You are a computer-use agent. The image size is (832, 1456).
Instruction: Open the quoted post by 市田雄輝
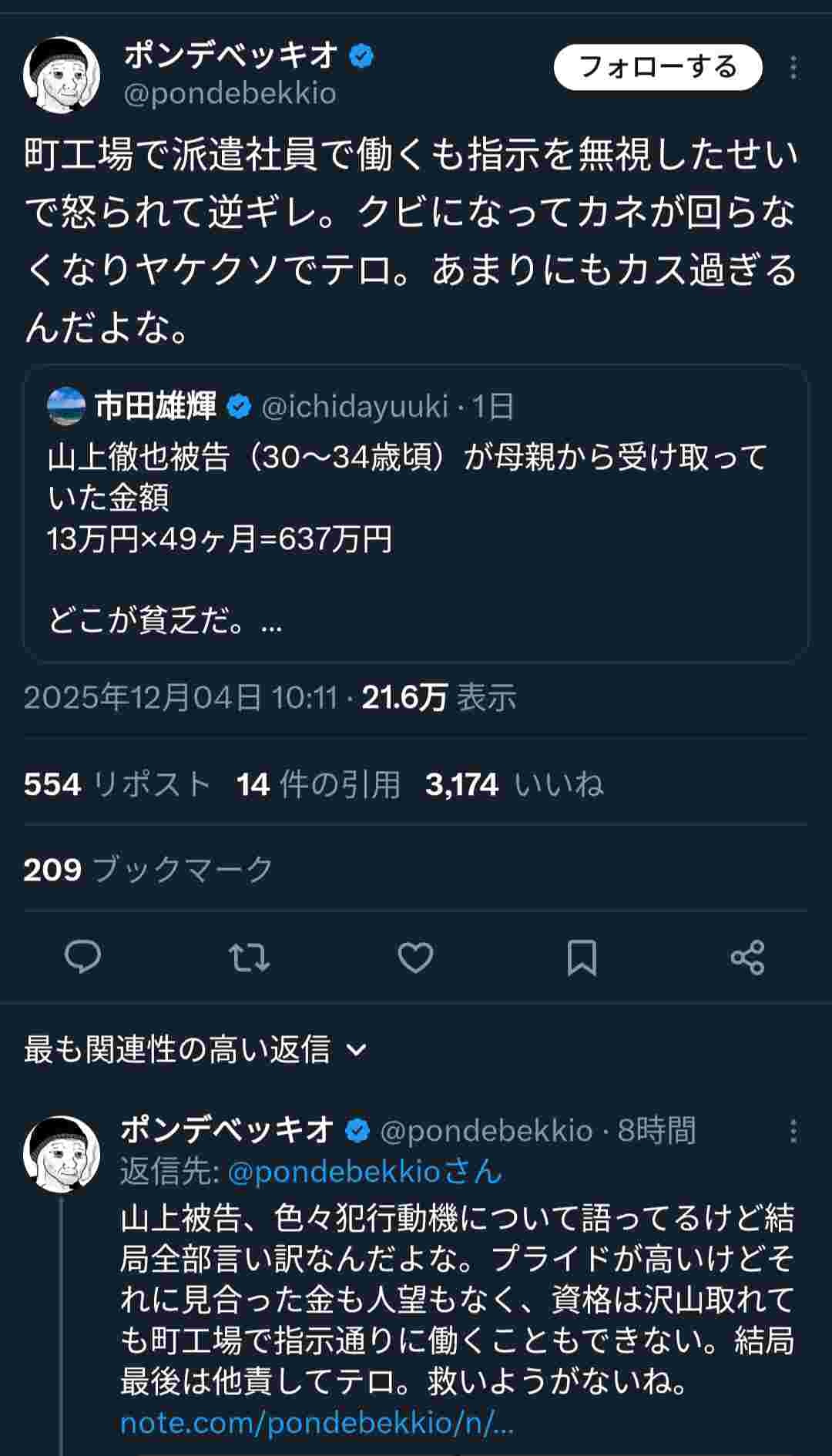coord(416,512)
